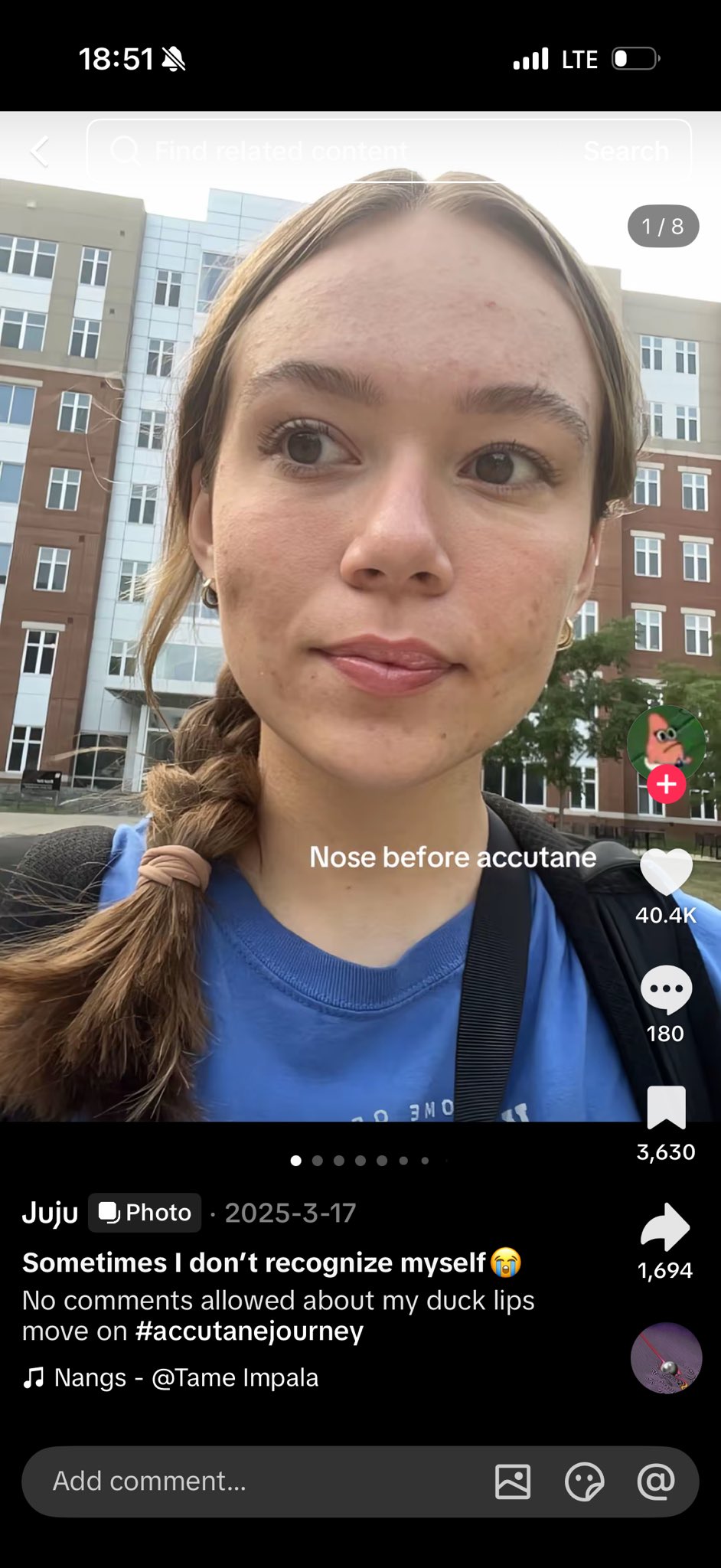The image size is (721, 1568).
Task: Mention someone with the @ icon
Action: click(656, 1481)
